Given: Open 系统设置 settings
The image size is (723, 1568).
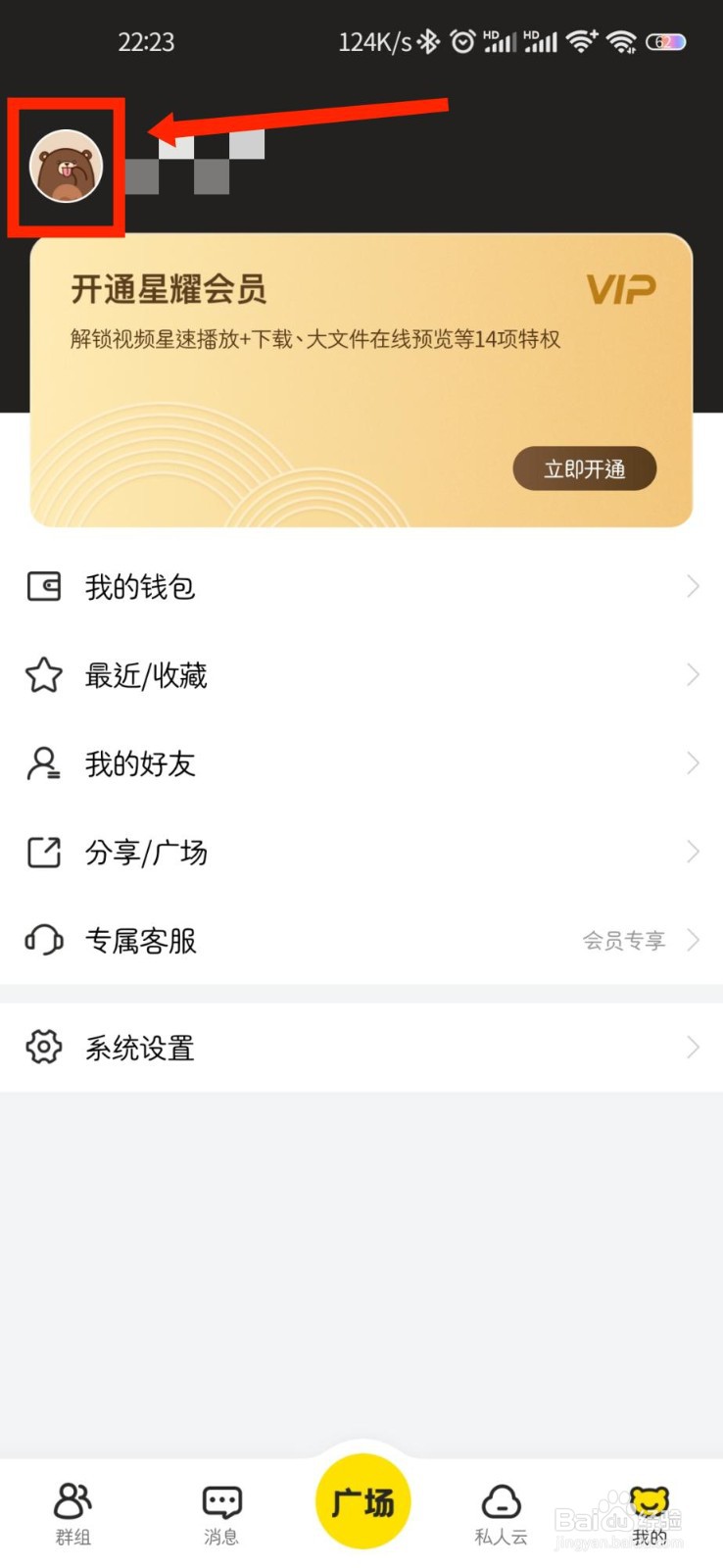Looking at the screenshot, I should 361,1048.
